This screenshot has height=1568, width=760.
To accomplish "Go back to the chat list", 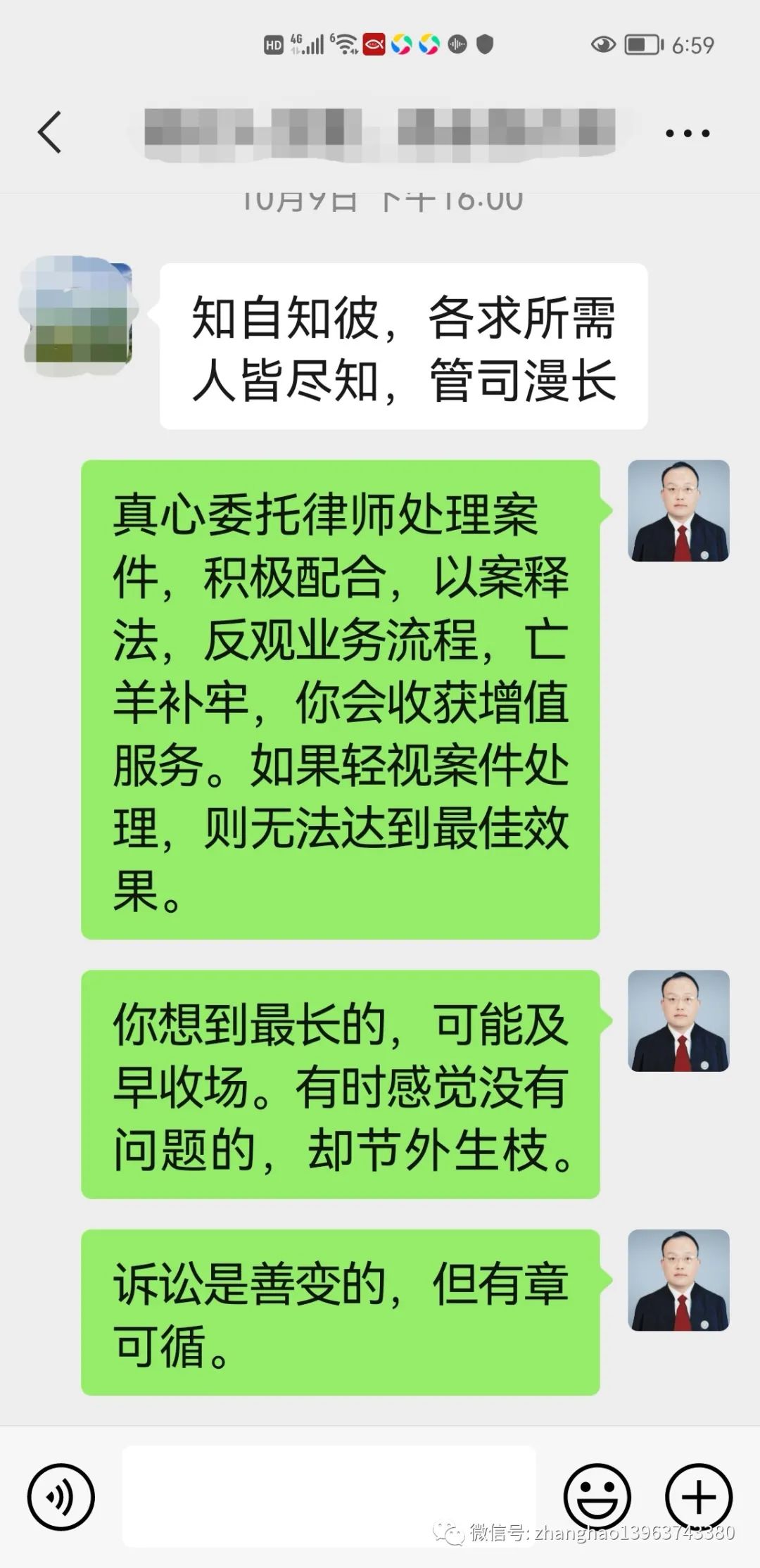I will coord(49,132).
